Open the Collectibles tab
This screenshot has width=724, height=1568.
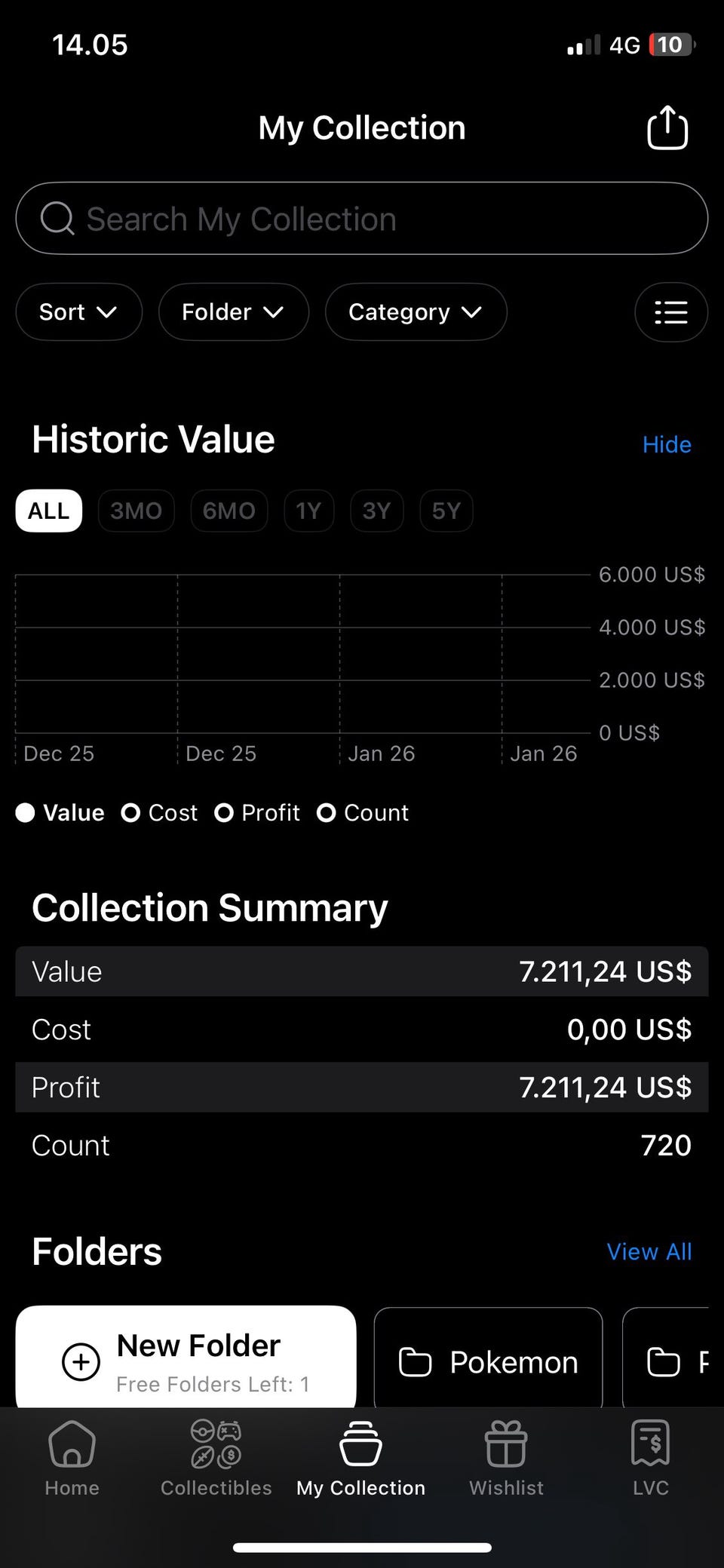tap(216, 1458)
